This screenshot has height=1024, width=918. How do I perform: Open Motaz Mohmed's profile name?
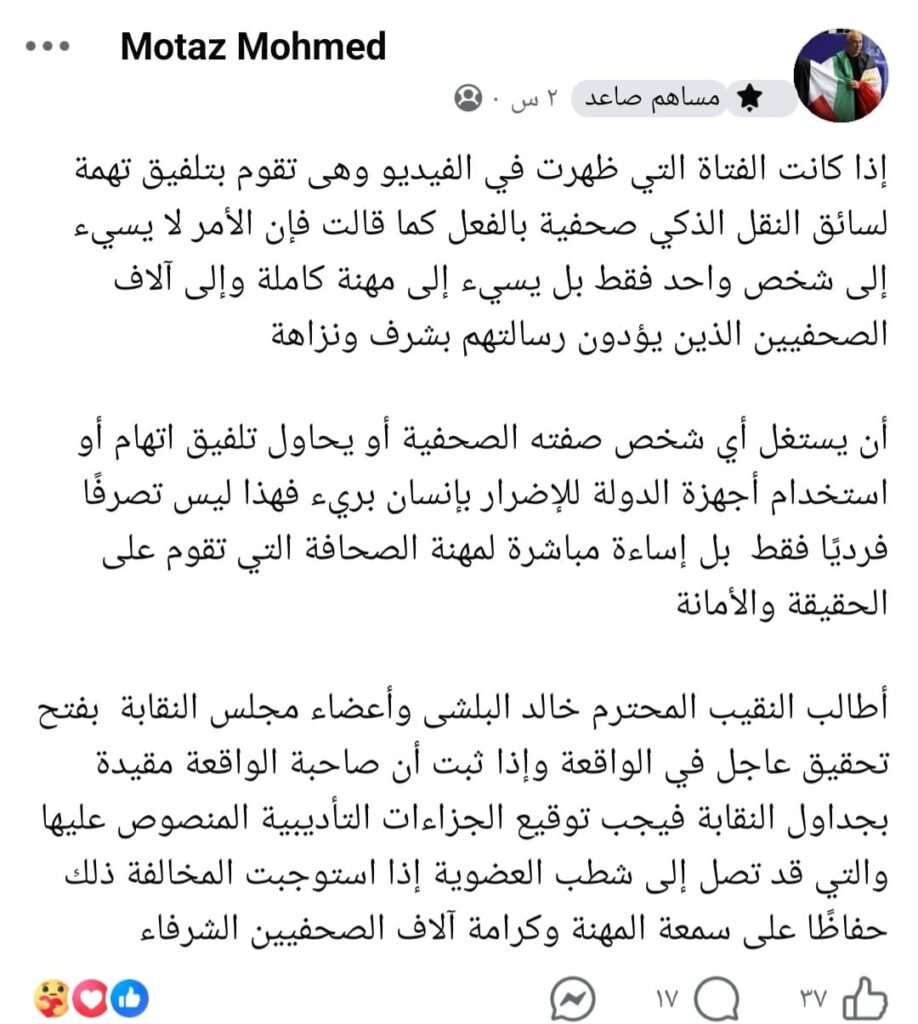point(253,46)
